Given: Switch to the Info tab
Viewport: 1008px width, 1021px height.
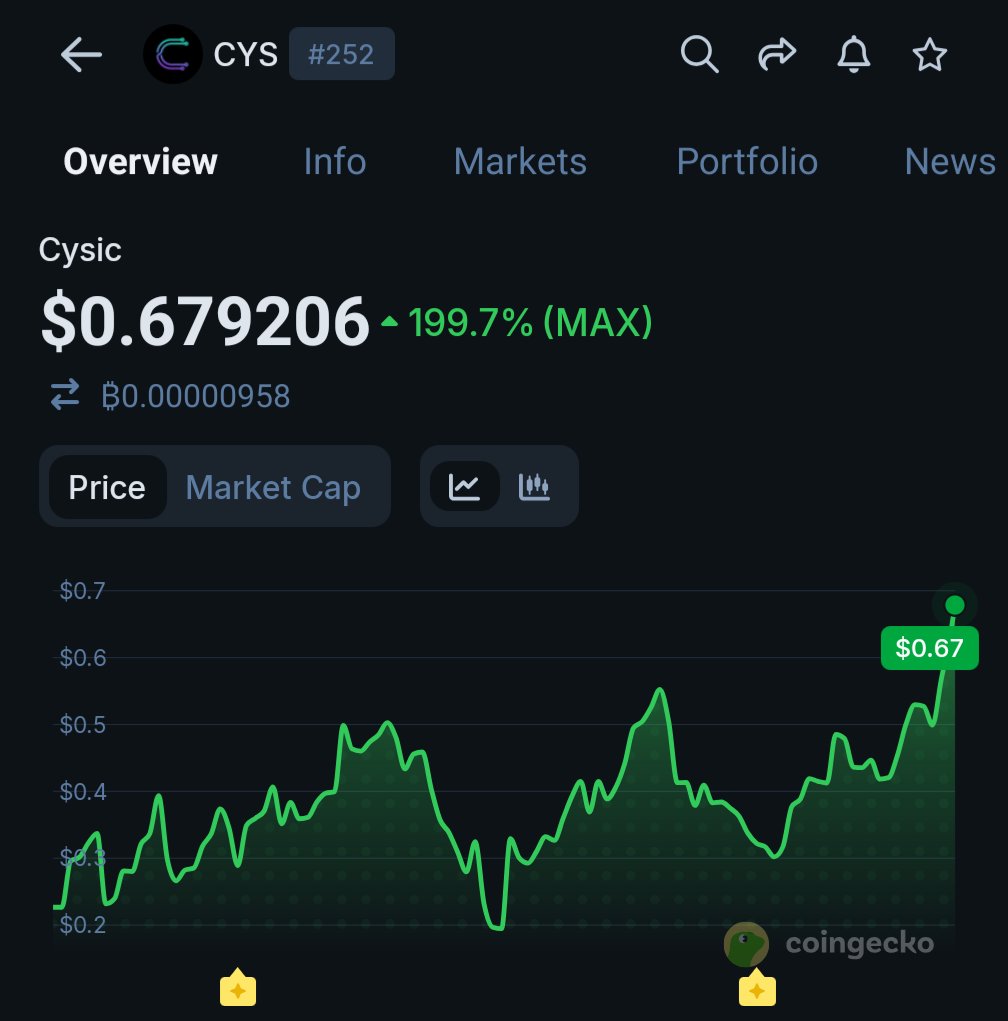Looking at the screenshot, I should coord(334,162).
